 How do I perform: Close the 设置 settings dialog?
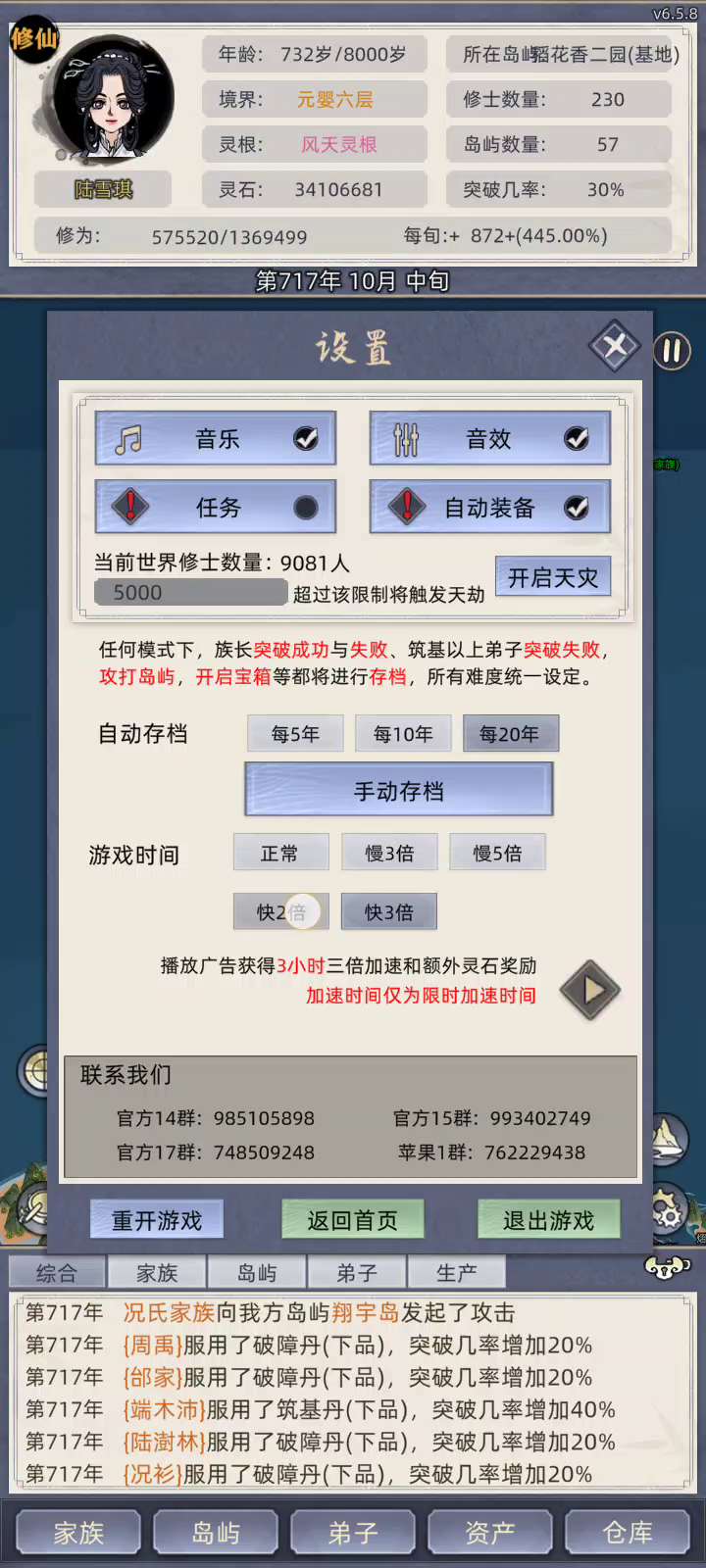click(615, 346)
